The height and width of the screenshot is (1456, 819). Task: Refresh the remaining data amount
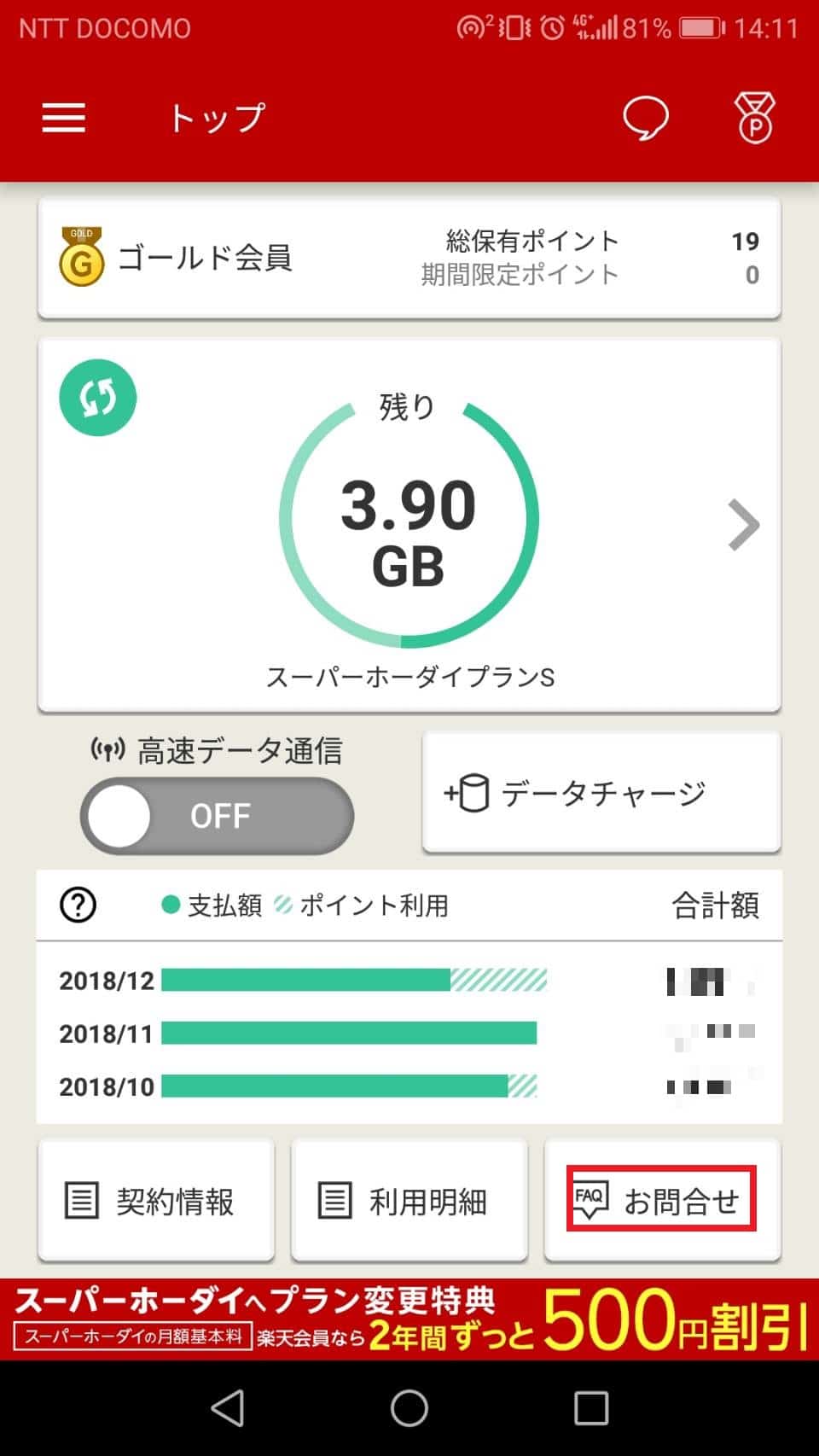(98, 398)
